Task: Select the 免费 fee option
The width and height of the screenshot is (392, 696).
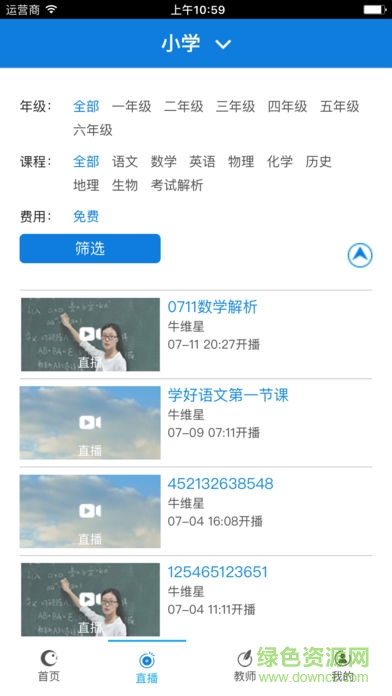Action: point(86,217)
